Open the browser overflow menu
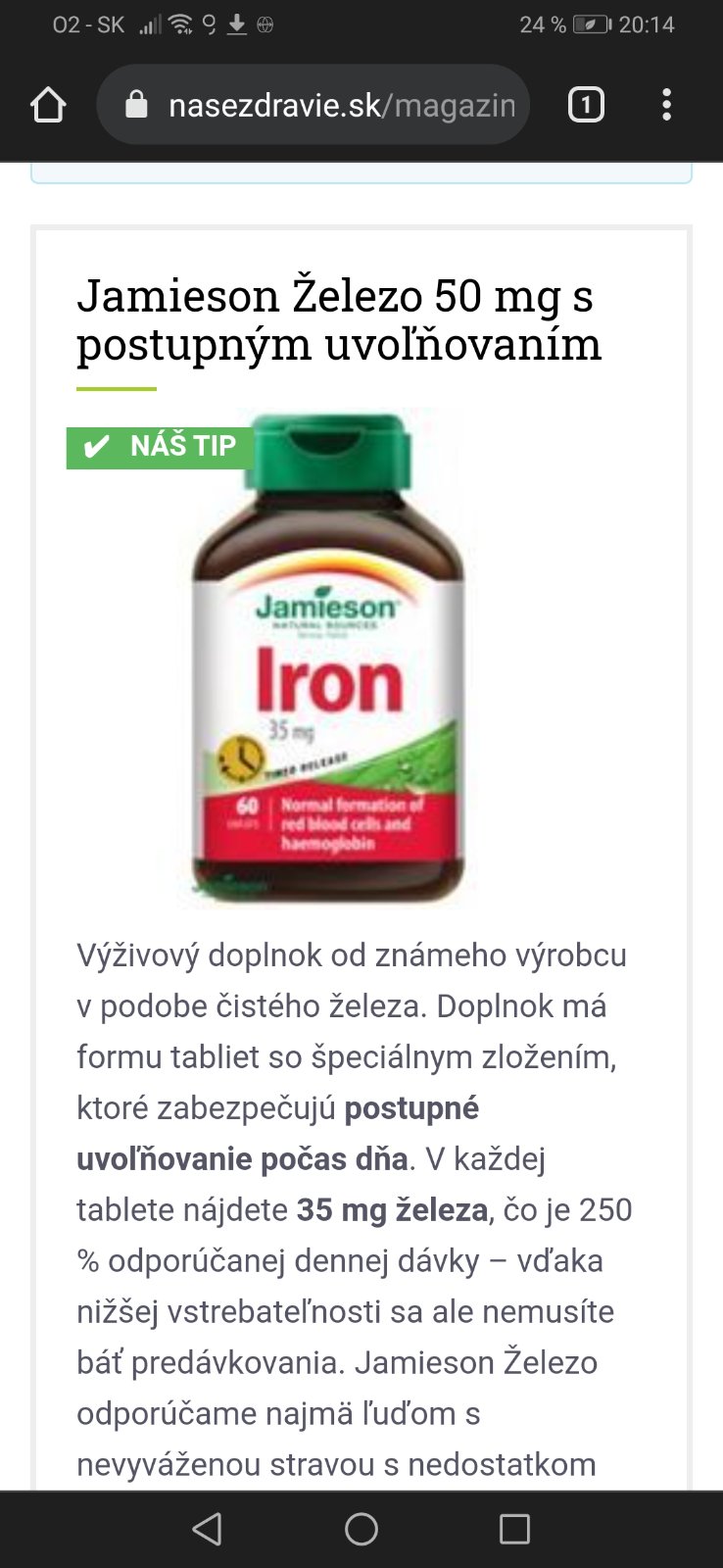 coord(666,105)
